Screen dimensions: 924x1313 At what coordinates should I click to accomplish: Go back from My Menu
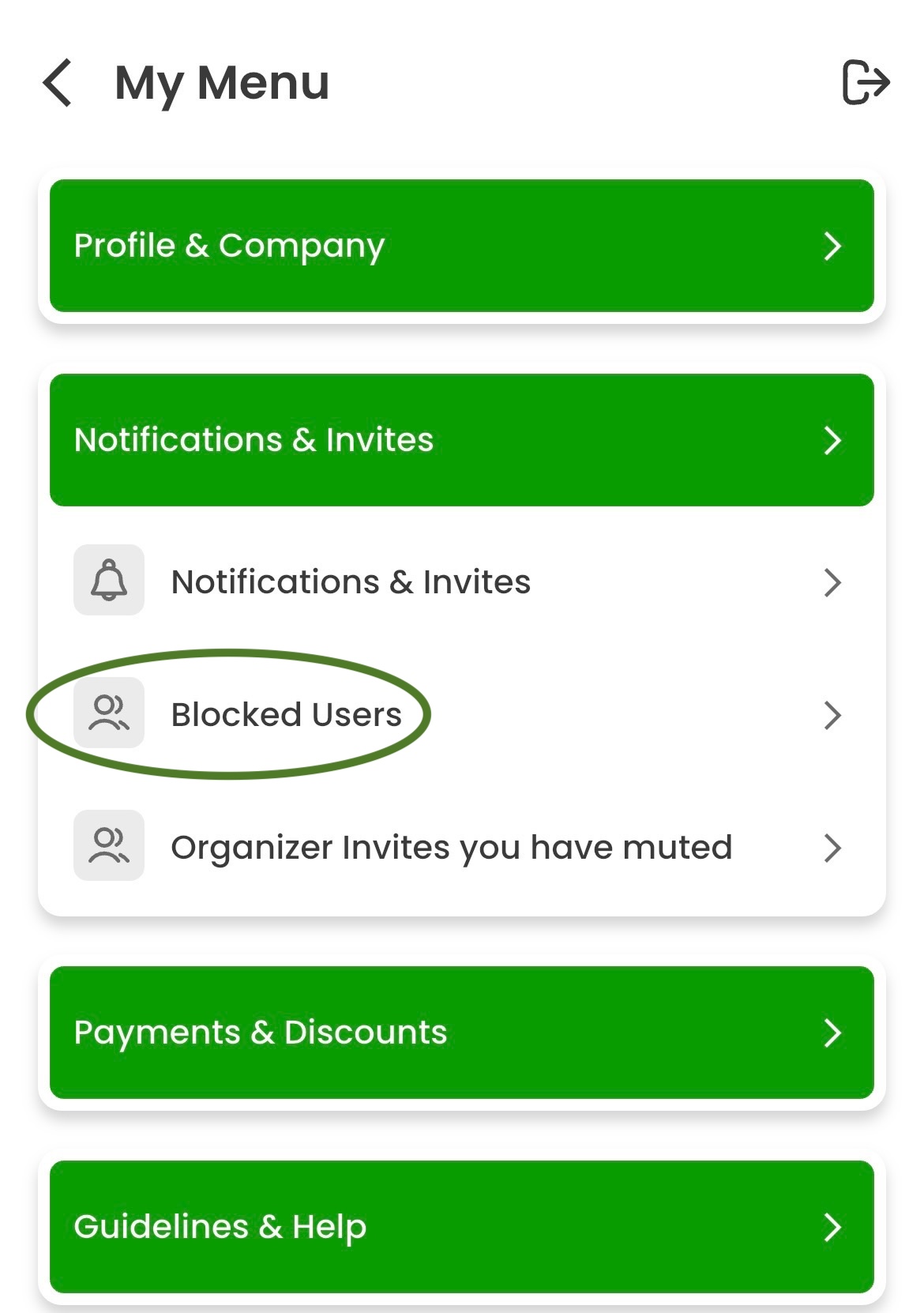point(58,82)
